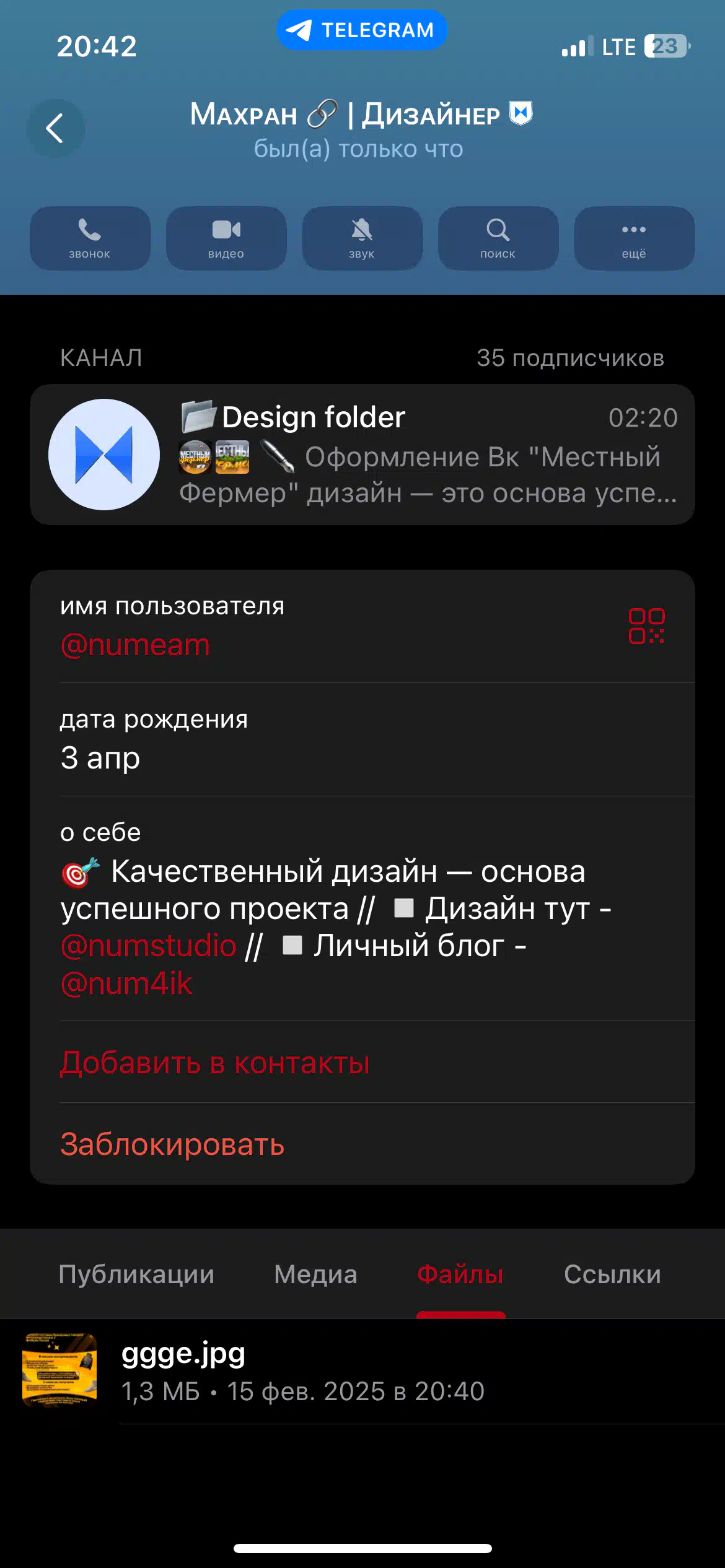This screenshot has width=725, height=1568.
Task: Open the ещё more options button
Action: (x=635, y=238)
